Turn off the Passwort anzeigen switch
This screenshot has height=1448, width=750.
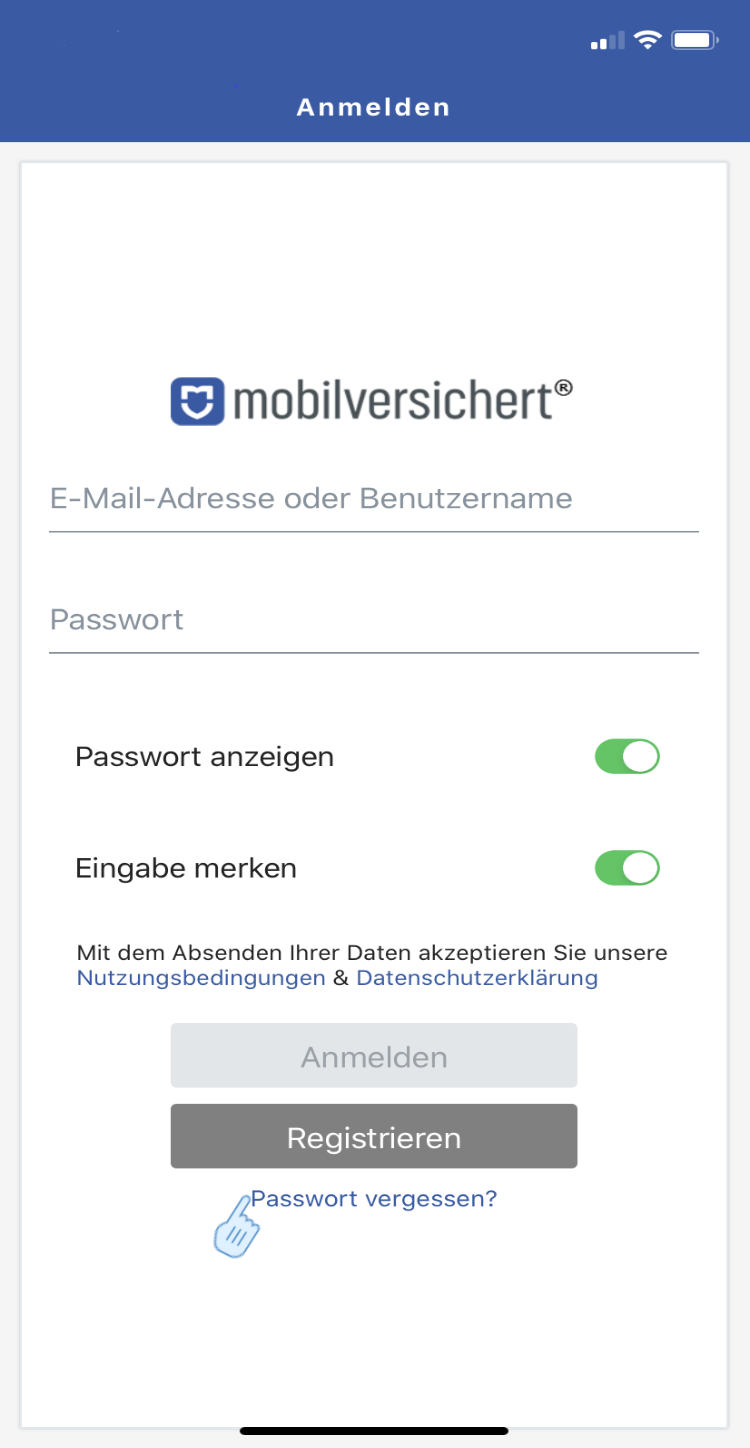(627, 757)
